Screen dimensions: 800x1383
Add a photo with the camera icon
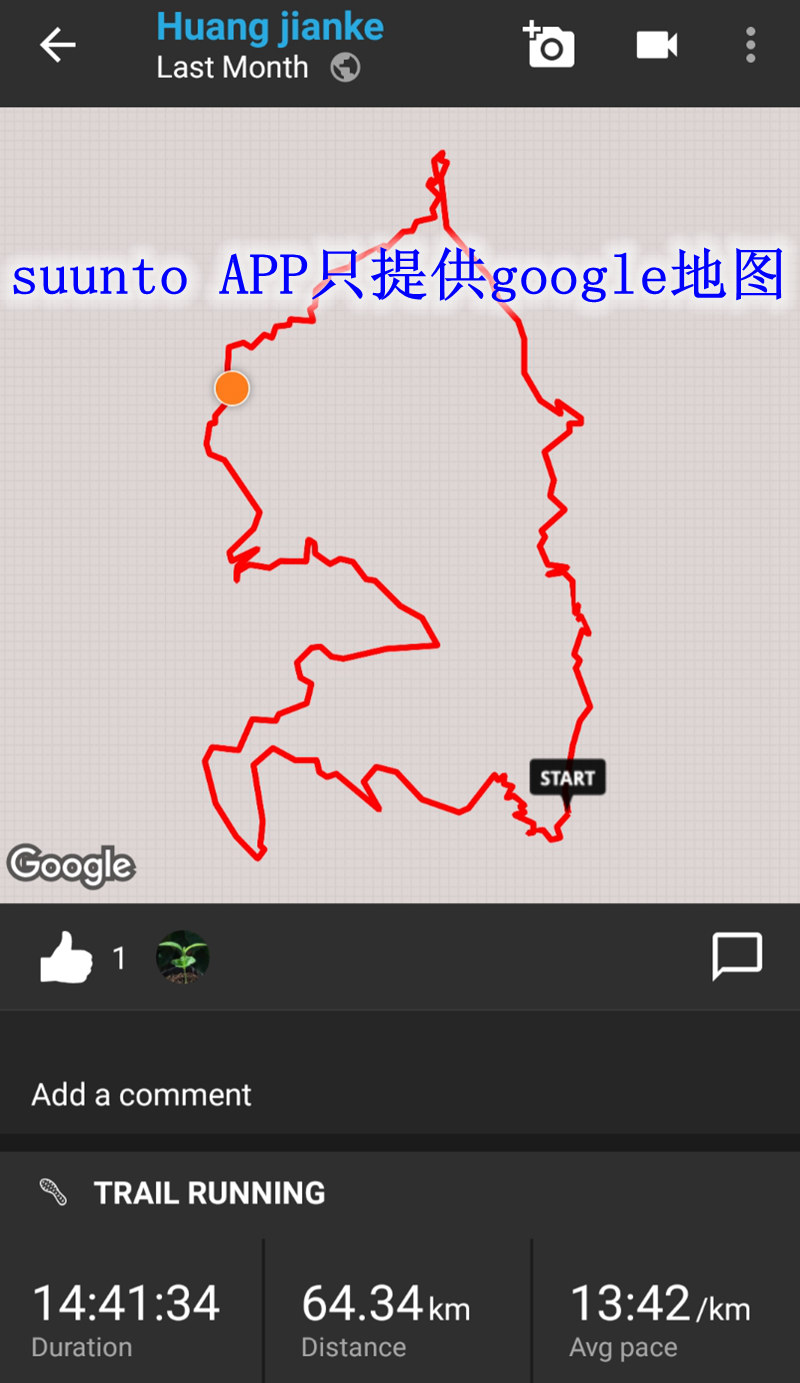[549, 45]
